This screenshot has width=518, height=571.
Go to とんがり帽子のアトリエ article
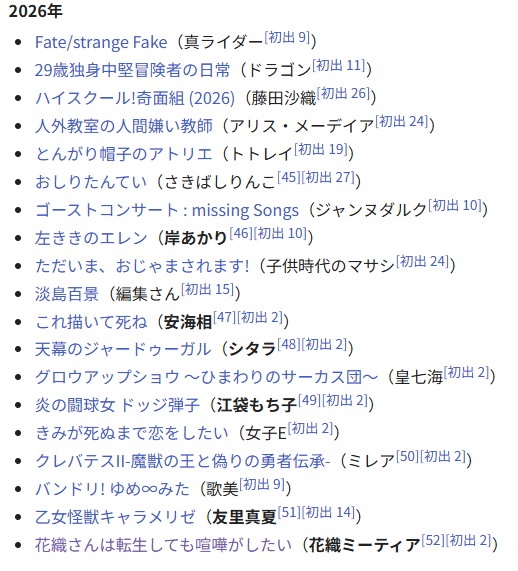pyautogui.click(x=123, y=154)
